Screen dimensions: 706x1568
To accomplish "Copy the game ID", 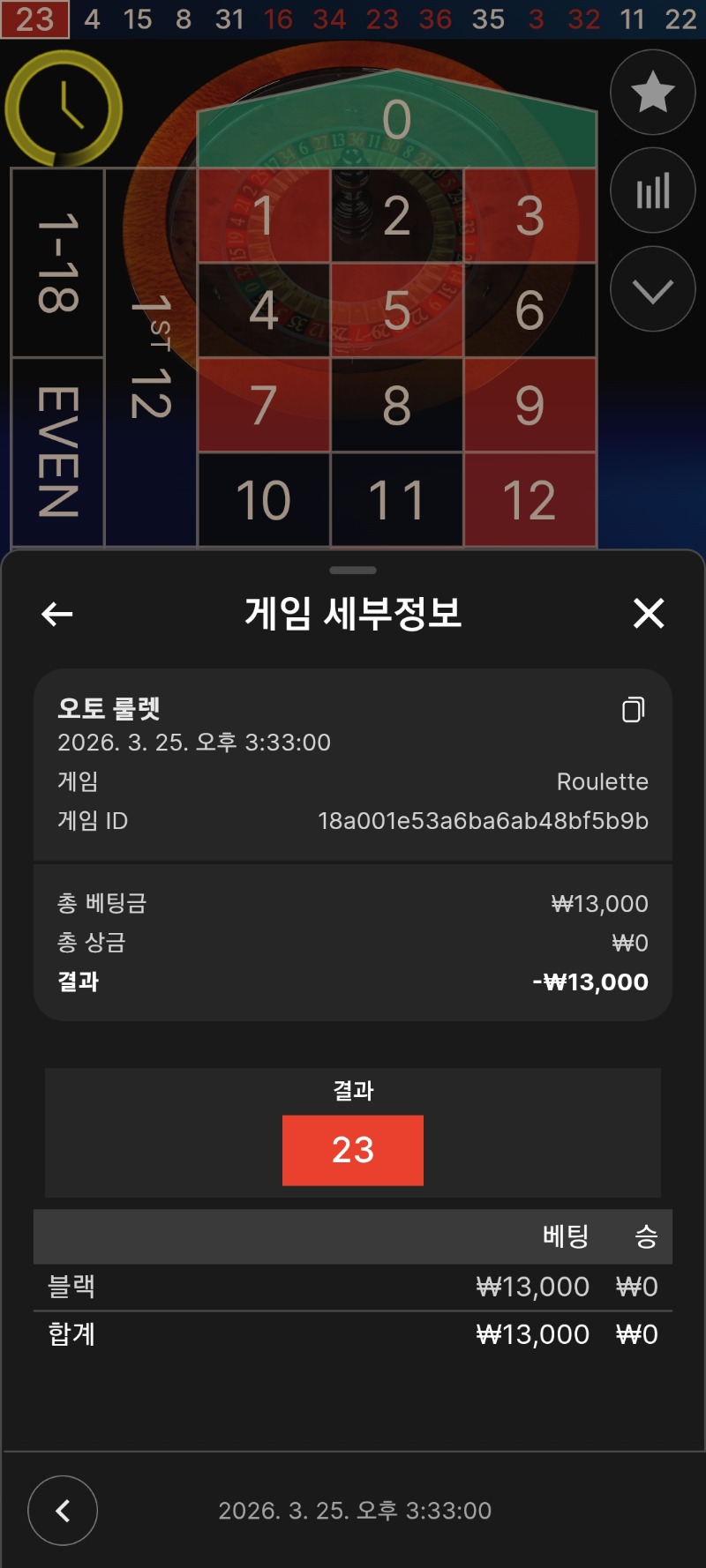I will (x=633, y=710).
